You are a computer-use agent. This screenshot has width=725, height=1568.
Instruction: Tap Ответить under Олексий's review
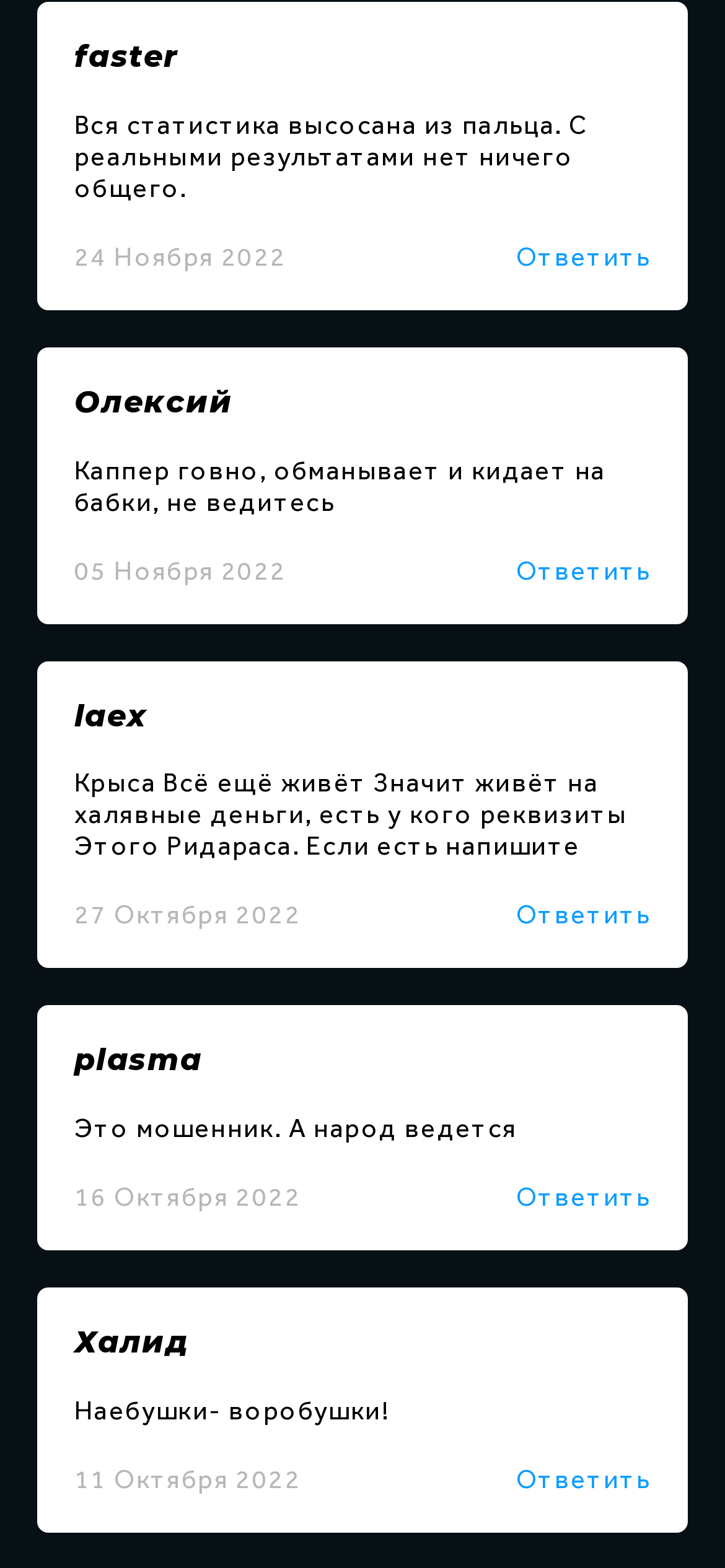click(583, 572)
